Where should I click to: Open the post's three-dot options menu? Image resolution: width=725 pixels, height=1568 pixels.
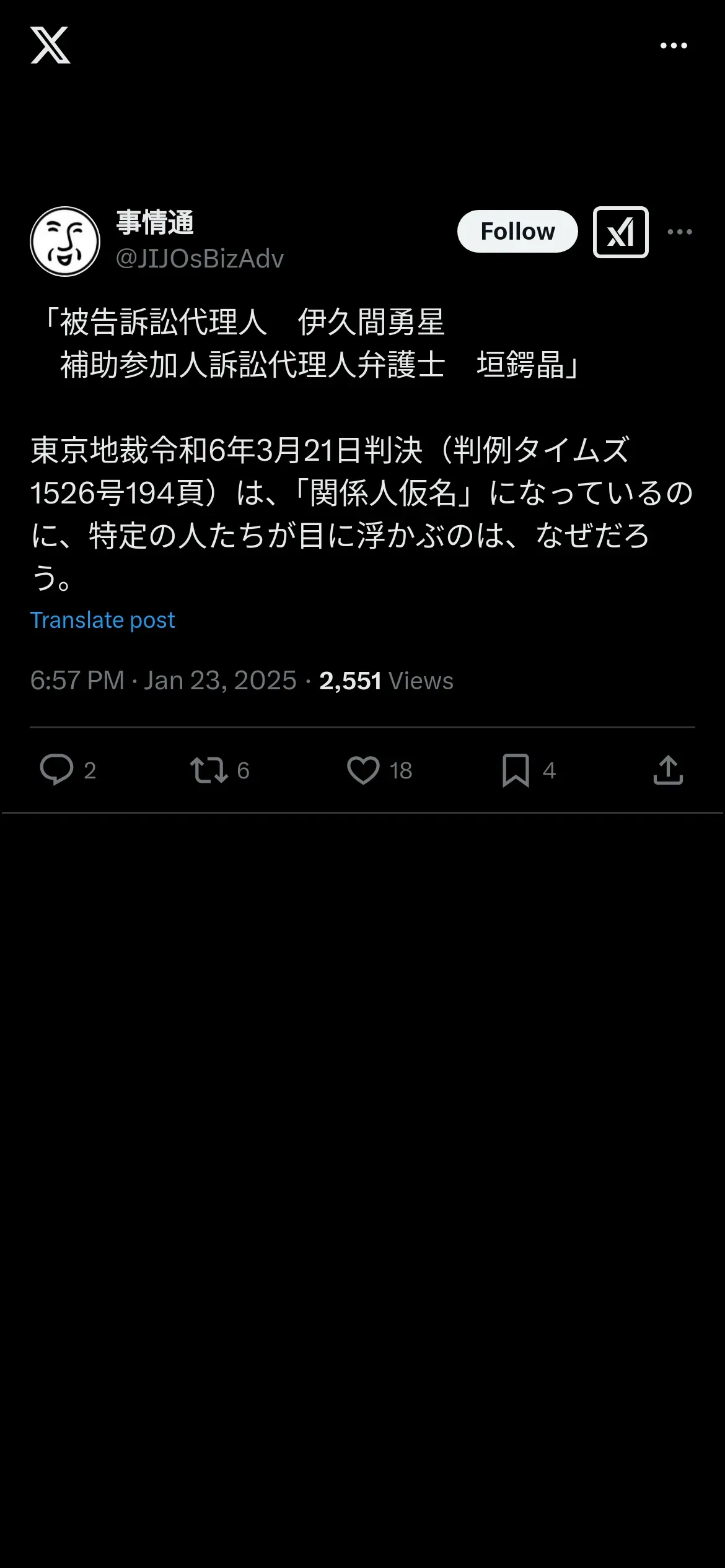tap(680, 232)
